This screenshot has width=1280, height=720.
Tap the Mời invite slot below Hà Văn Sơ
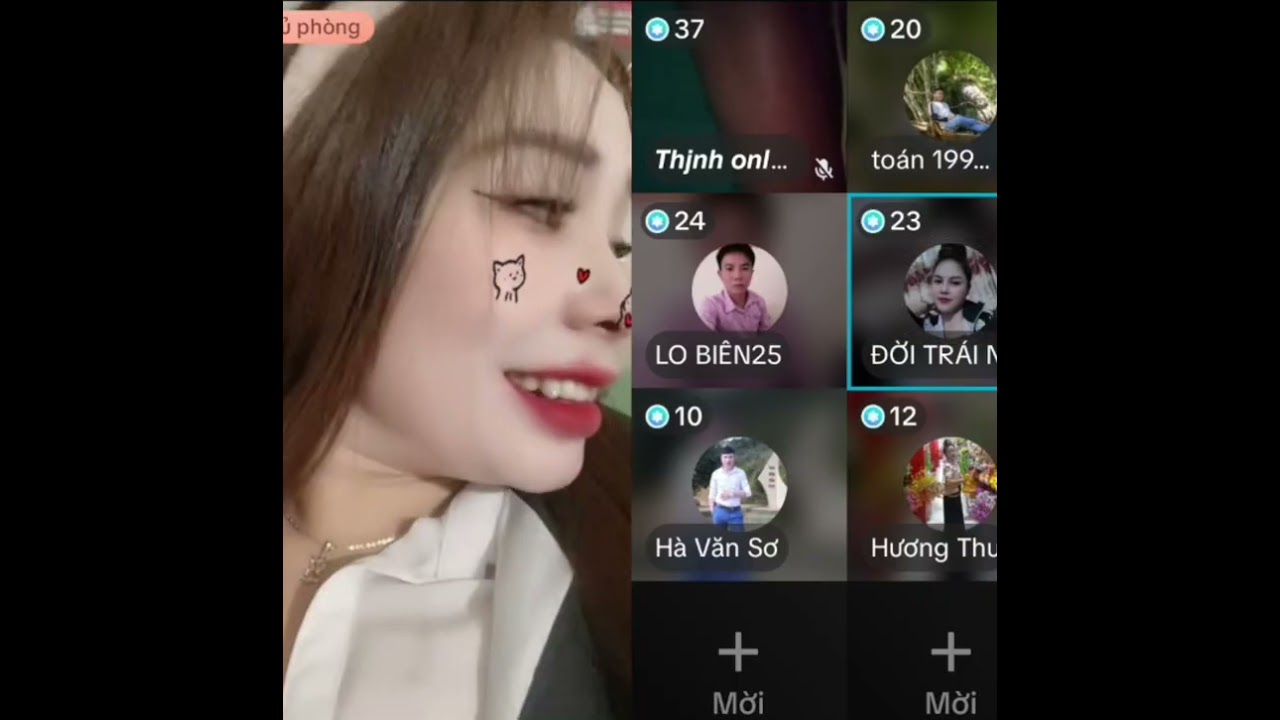(738, 665)
